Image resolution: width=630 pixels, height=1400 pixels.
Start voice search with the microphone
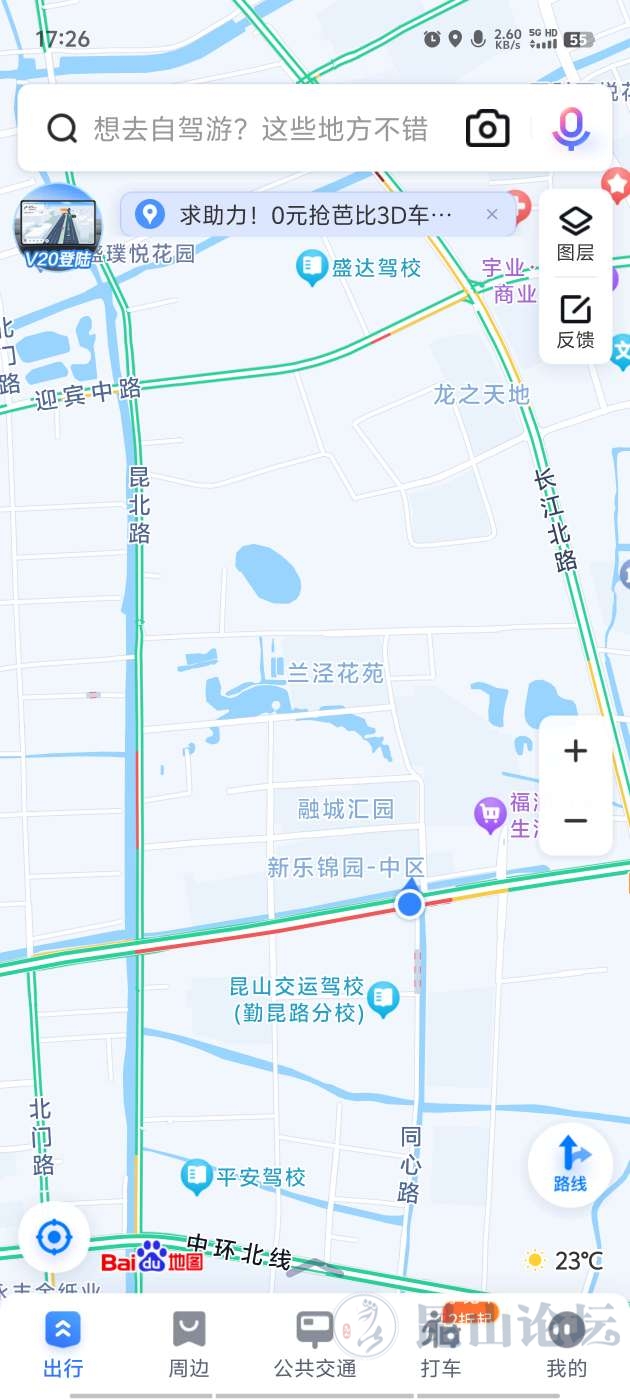[571, 128]
